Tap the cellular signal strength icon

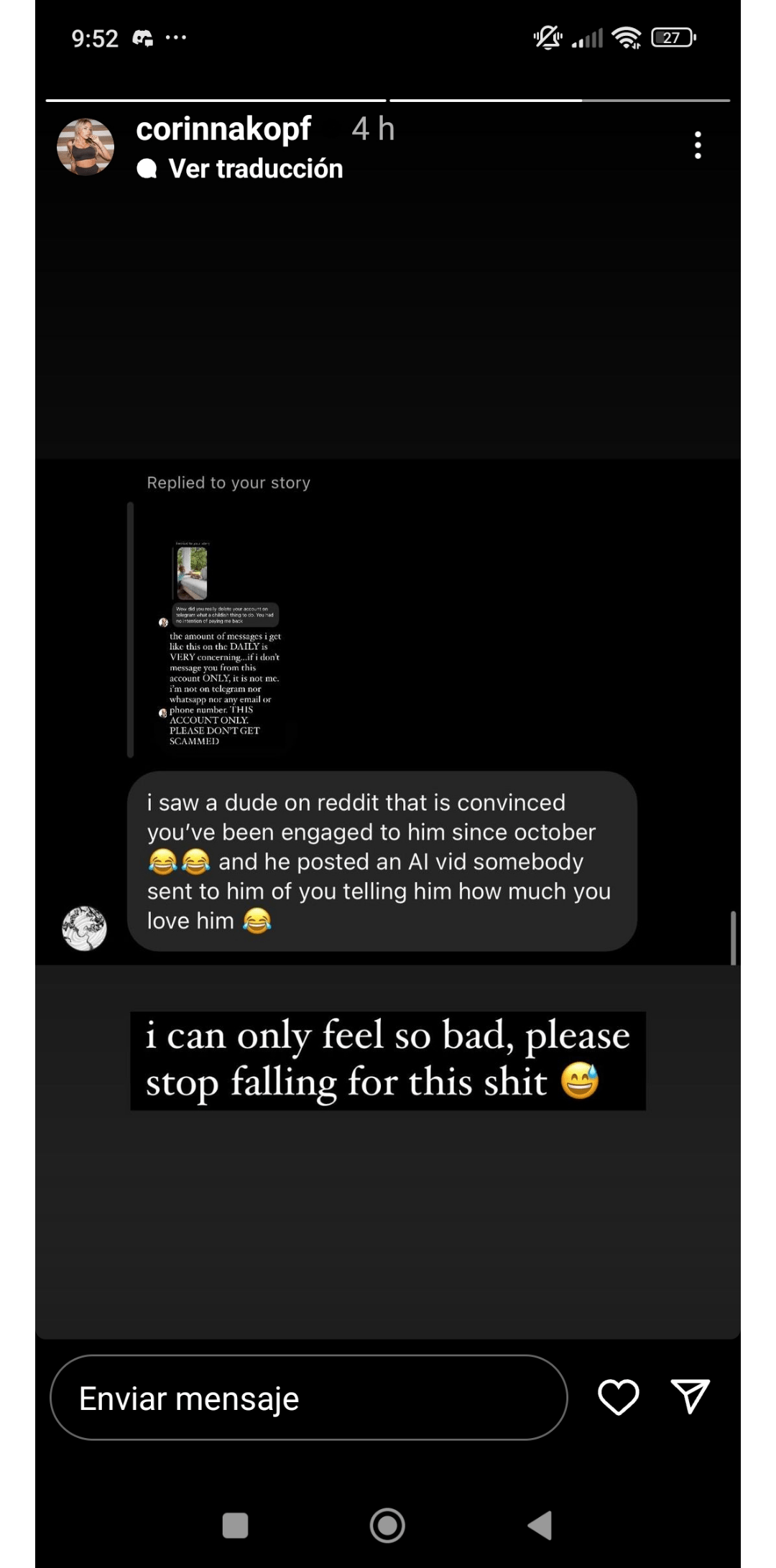pyautogui.click(x=589, y=37)
